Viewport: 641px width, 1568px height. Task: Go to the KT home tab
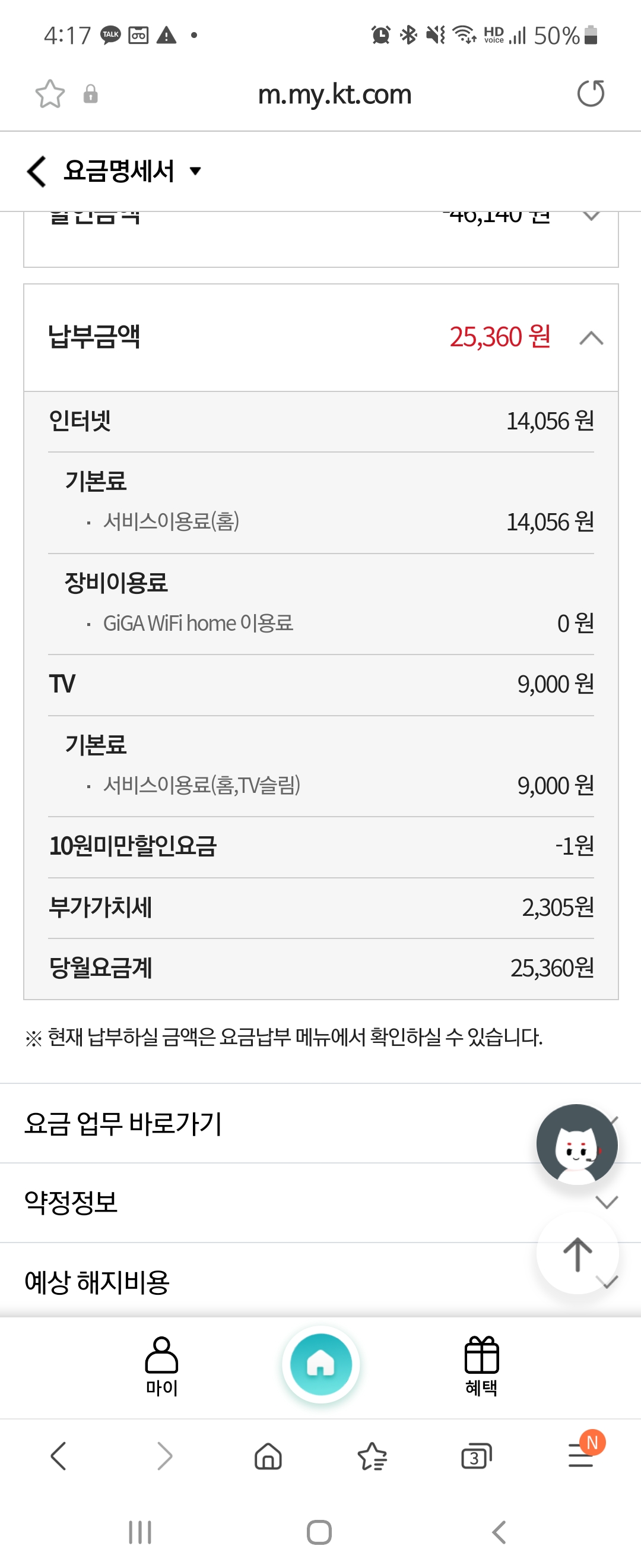click(320, 1364)
